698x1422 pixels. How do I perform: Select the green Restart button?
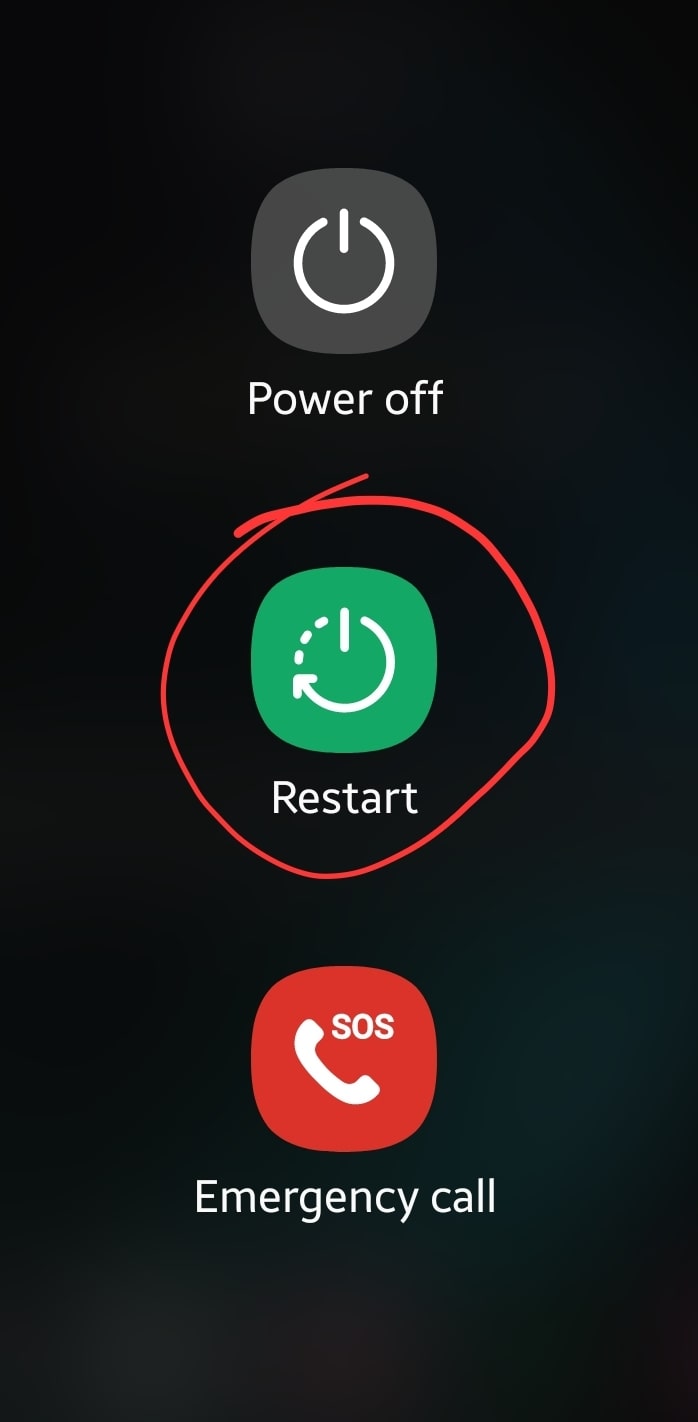(344, 660)
